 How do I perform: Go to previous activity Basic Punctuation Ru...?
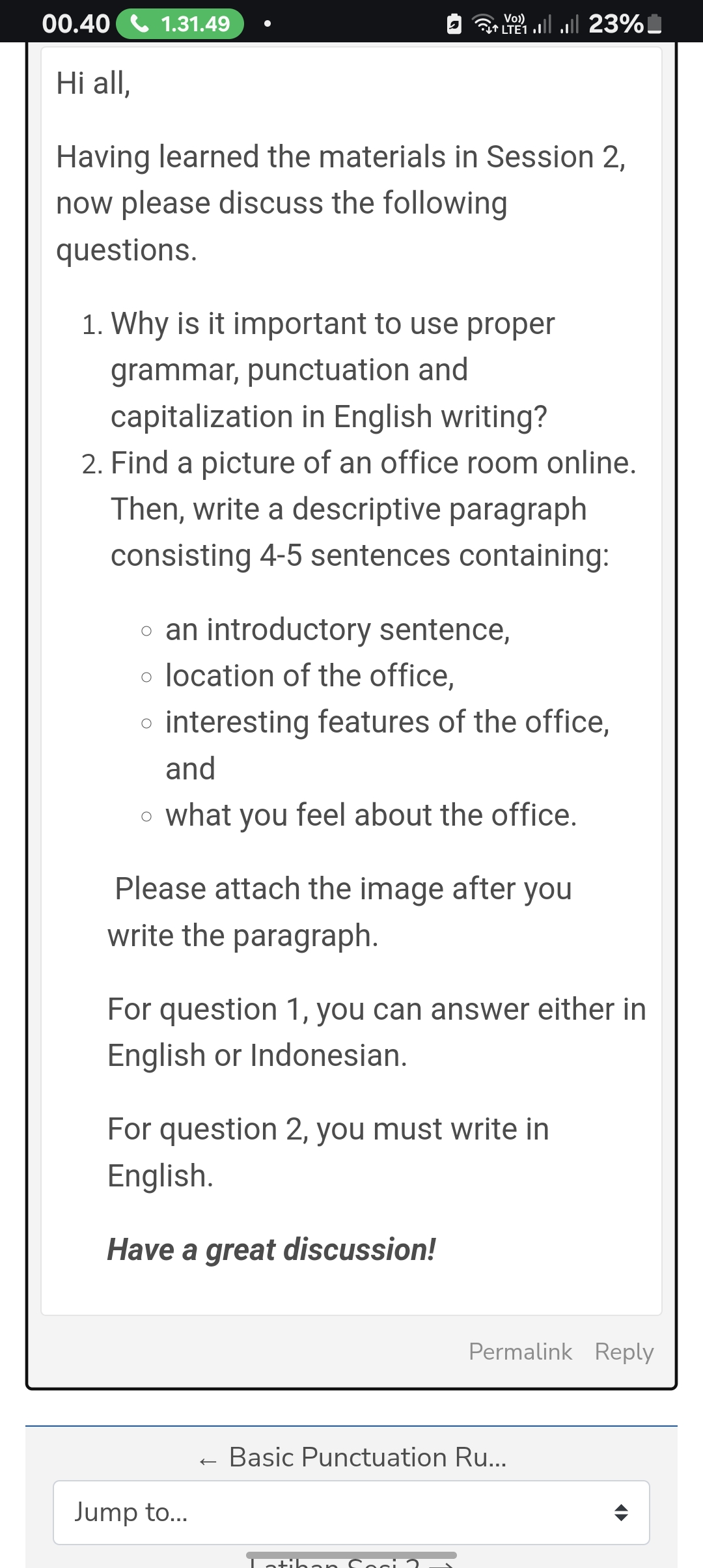pyautogui.click(x=352, y=1457)
